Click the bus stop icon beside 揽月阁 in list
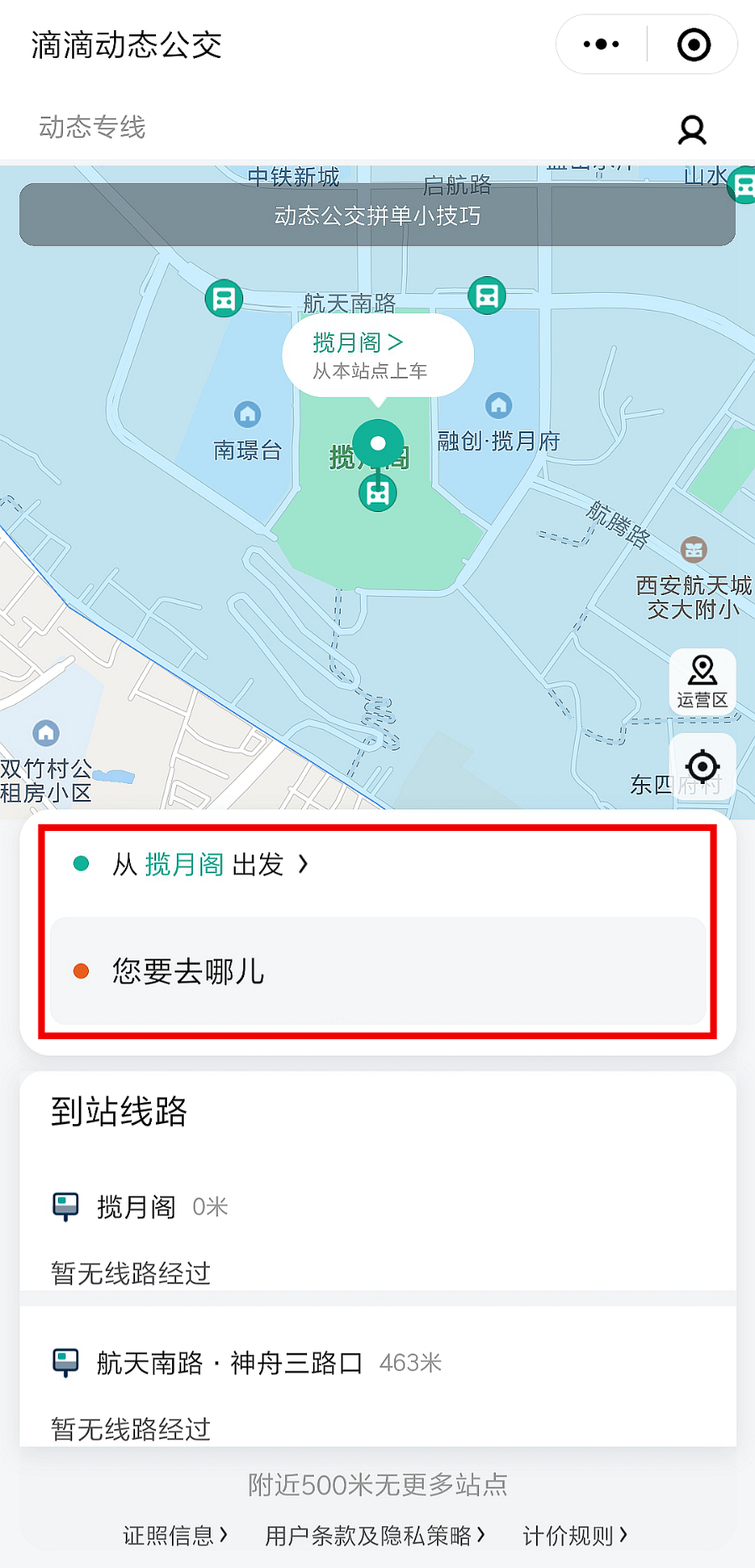755x1568 pixels. click(65, 1206)
